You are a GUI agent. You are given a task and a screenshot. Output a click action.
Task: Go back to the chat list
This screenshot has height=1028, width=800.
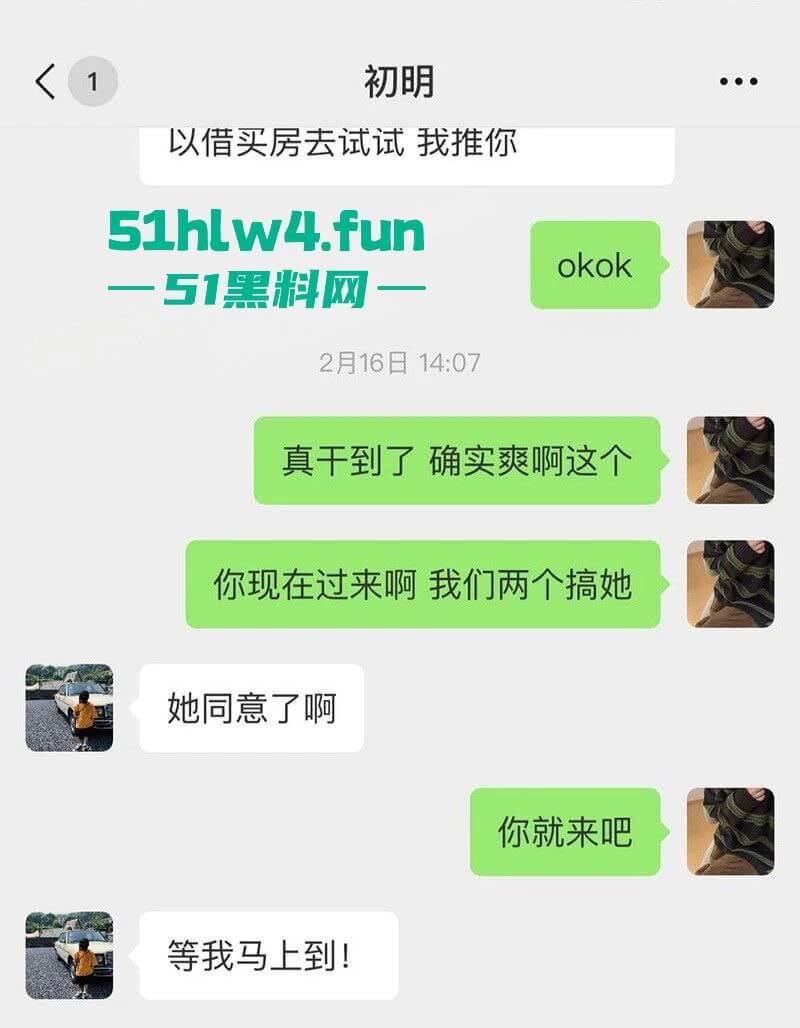click(x=46, y=82)
